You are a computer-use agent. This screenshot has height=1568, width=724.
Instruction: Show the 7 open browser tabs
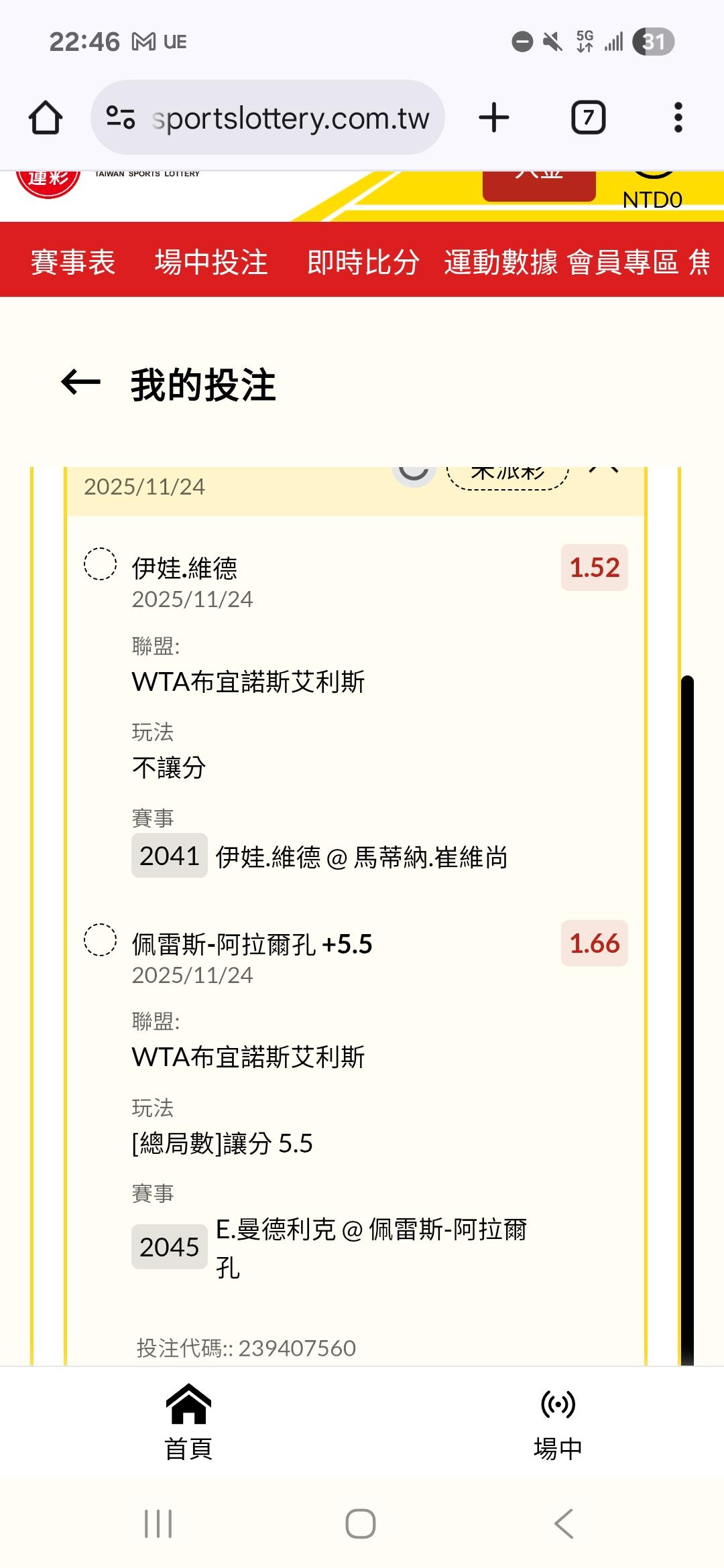pos(588,118)
